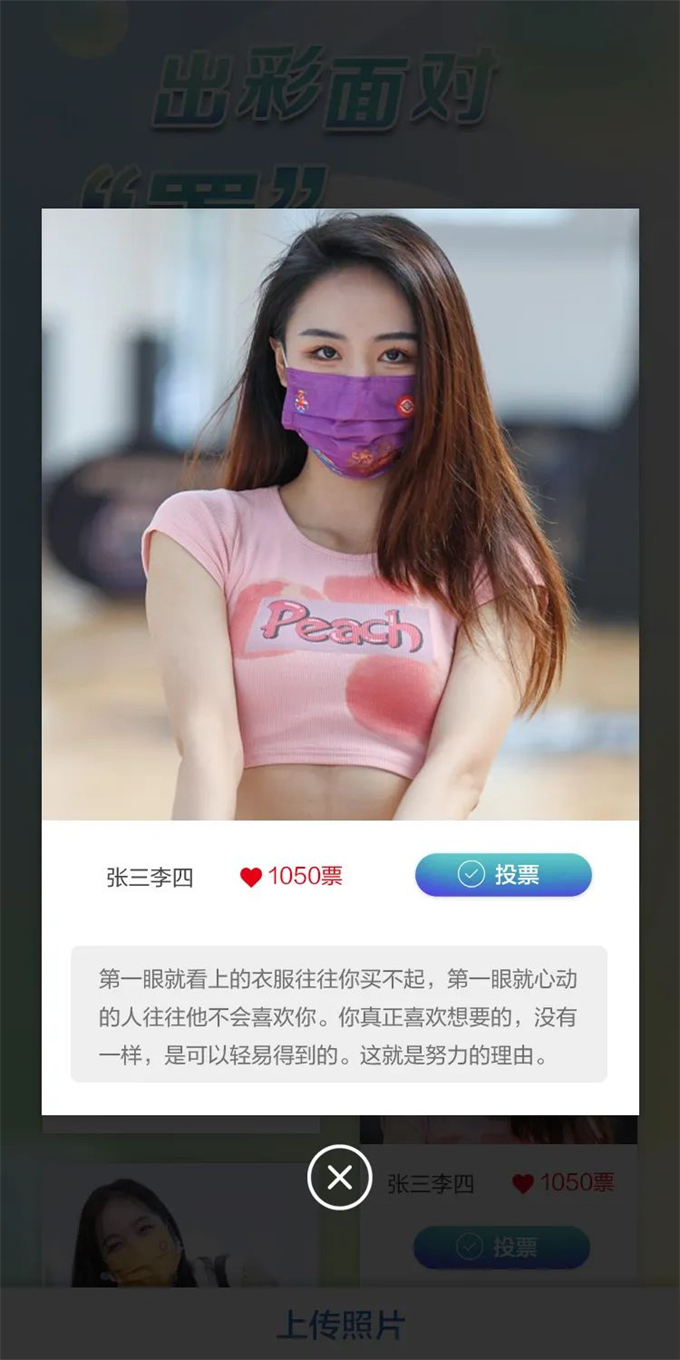680x1360 pixels.
Task: Close the photo detail popup
Action: pos(339,1177)
